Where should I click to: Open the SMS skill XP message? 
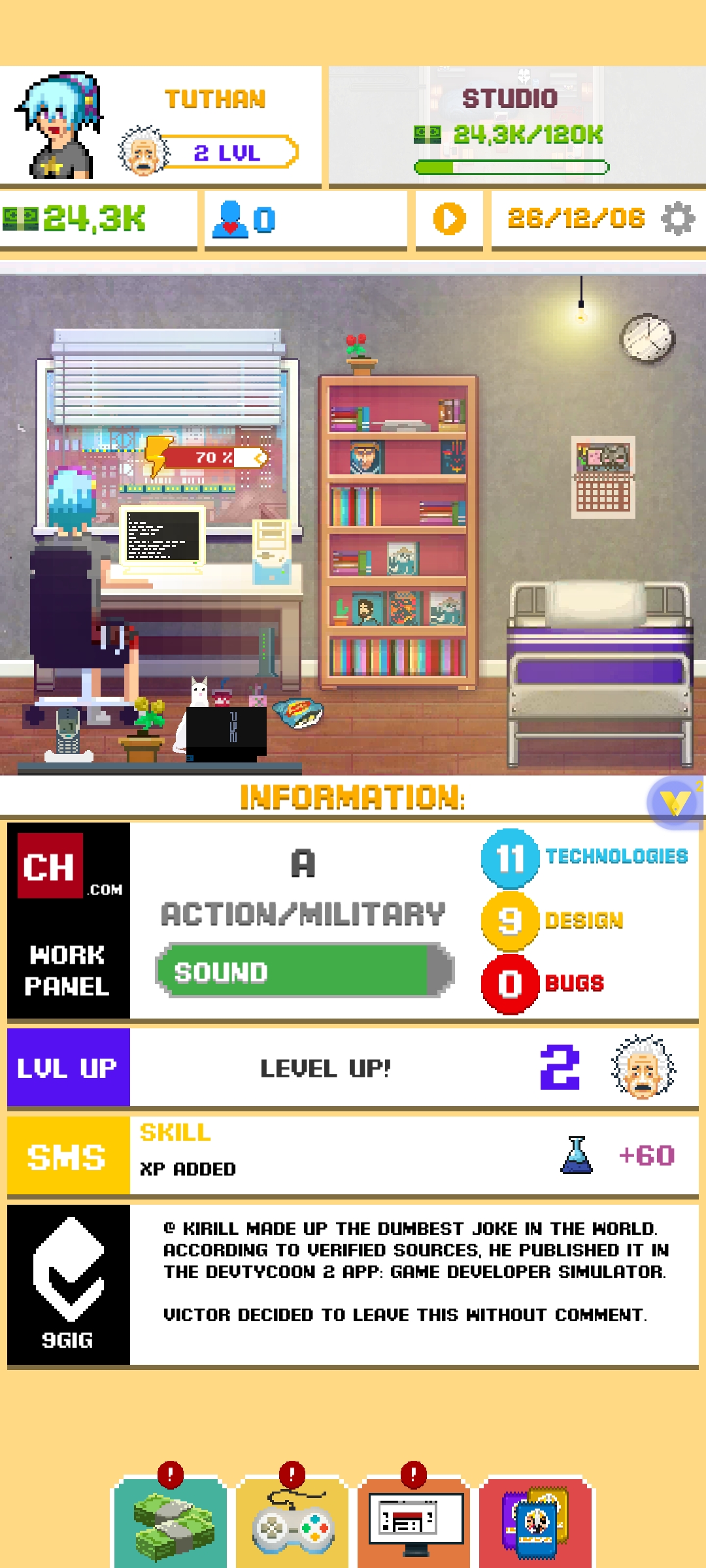69,1155
